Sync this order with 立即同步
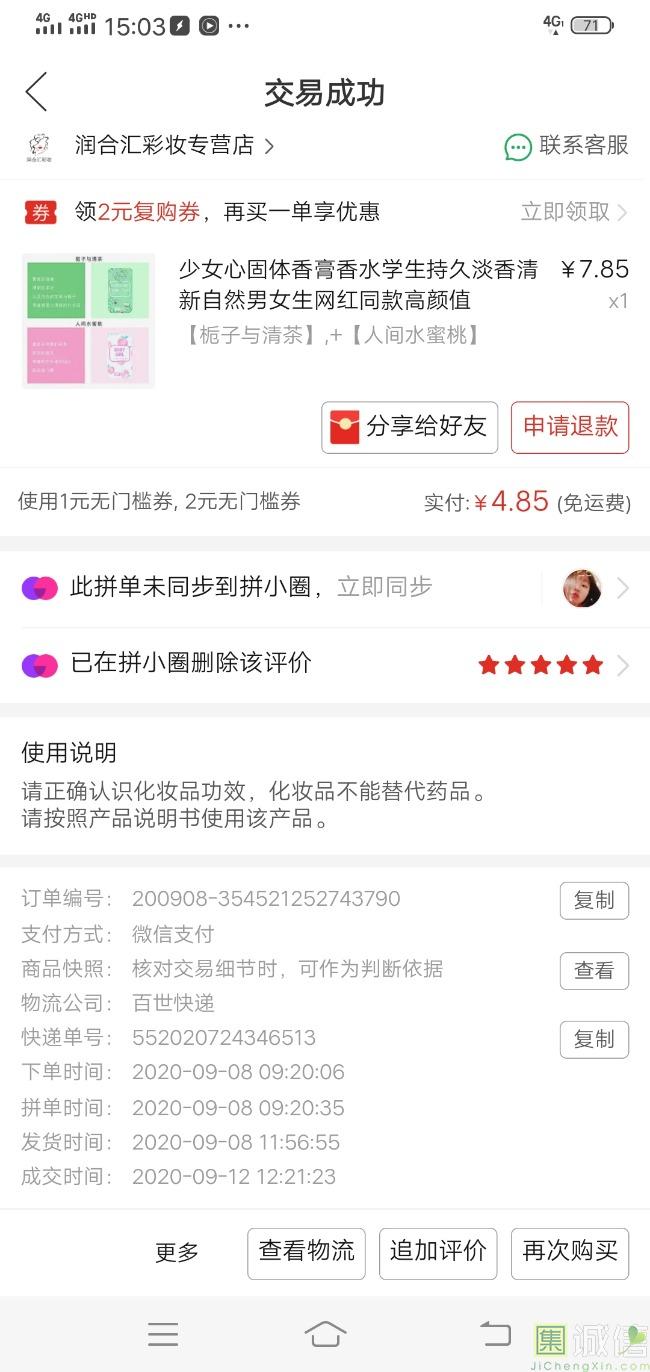Viewport: 650px width, 1372px height. click(x=384, y=587)
